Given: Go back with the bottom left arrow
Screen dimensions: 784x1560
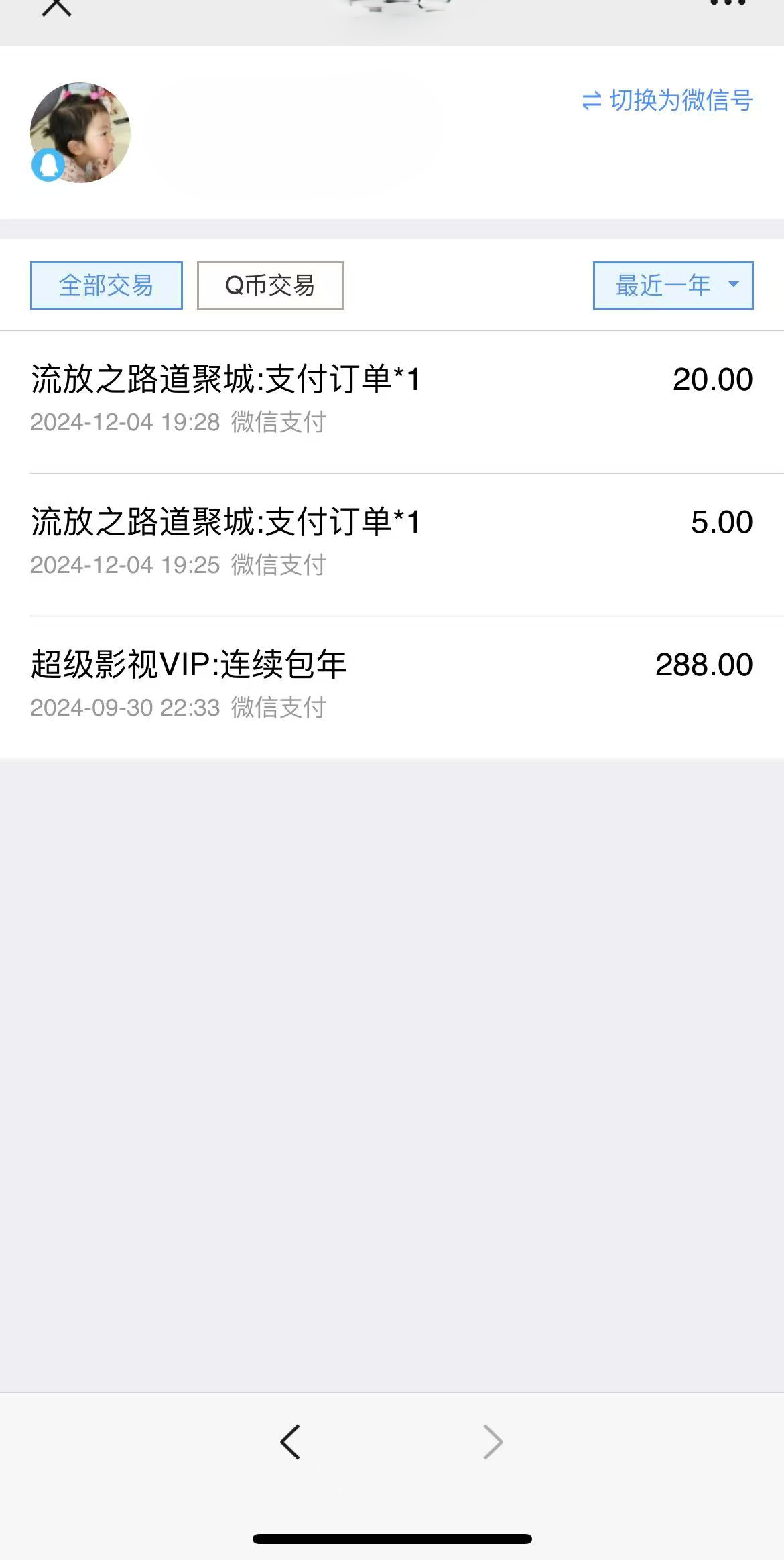Looking at the screenshot, I should pyautogui.click(x=290, y=1442).
